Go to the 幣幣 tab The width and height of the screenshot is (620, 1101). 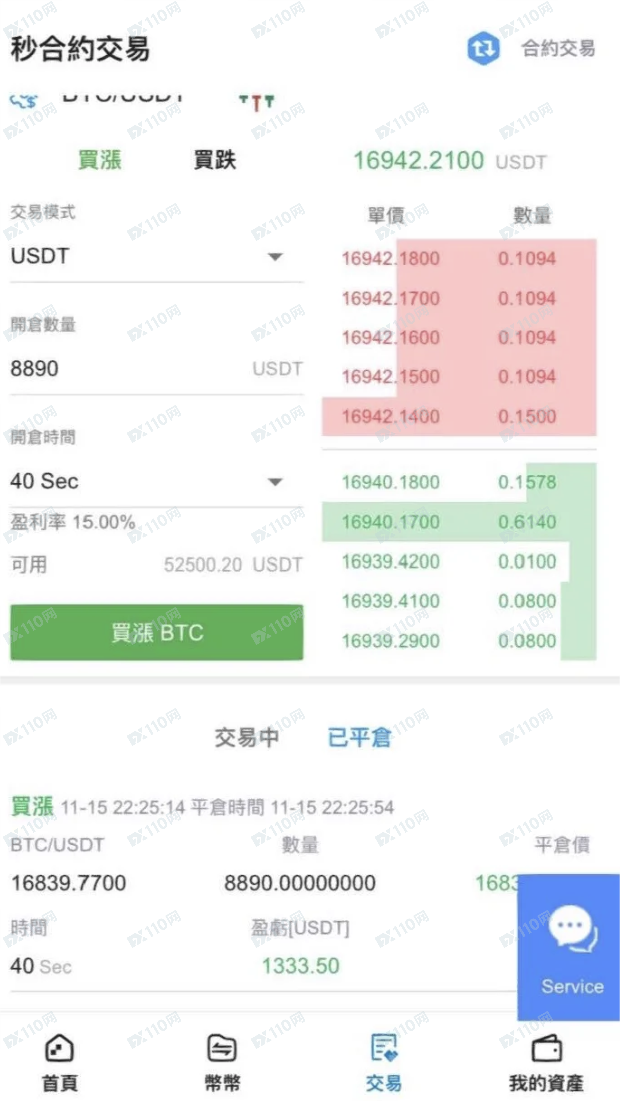click(221, 1062)
